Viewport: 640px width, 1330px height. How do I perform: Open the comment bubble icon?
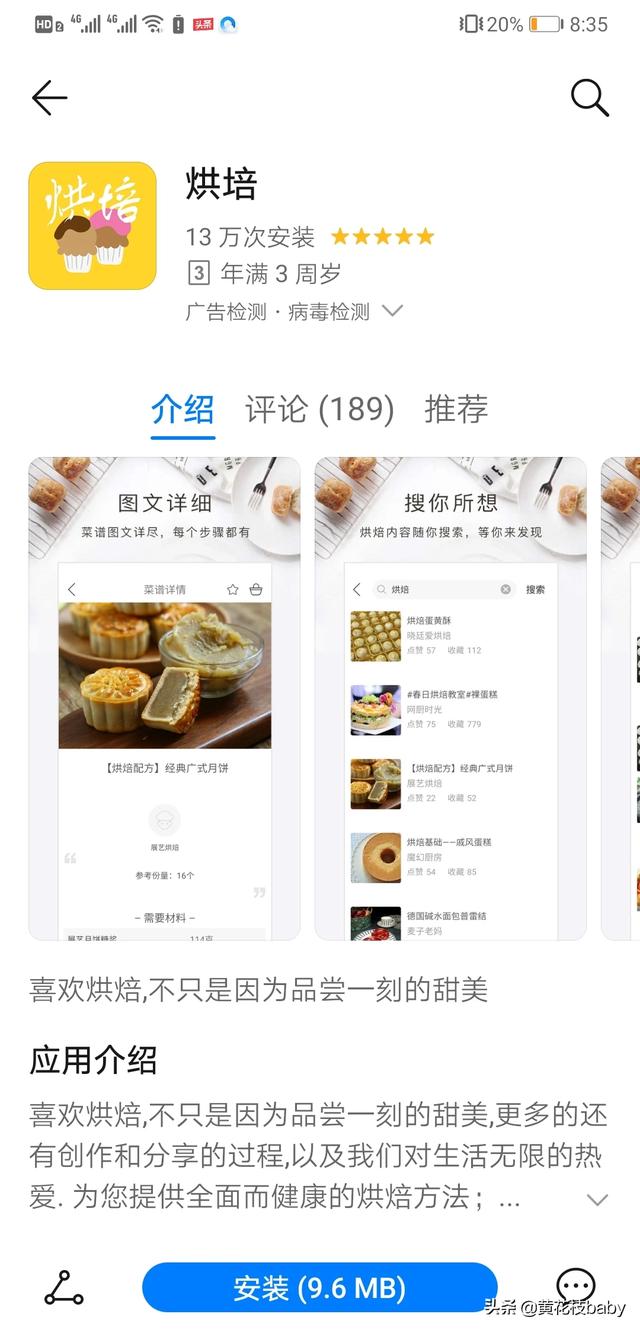pyautogui.click(x=575, y=1286)
